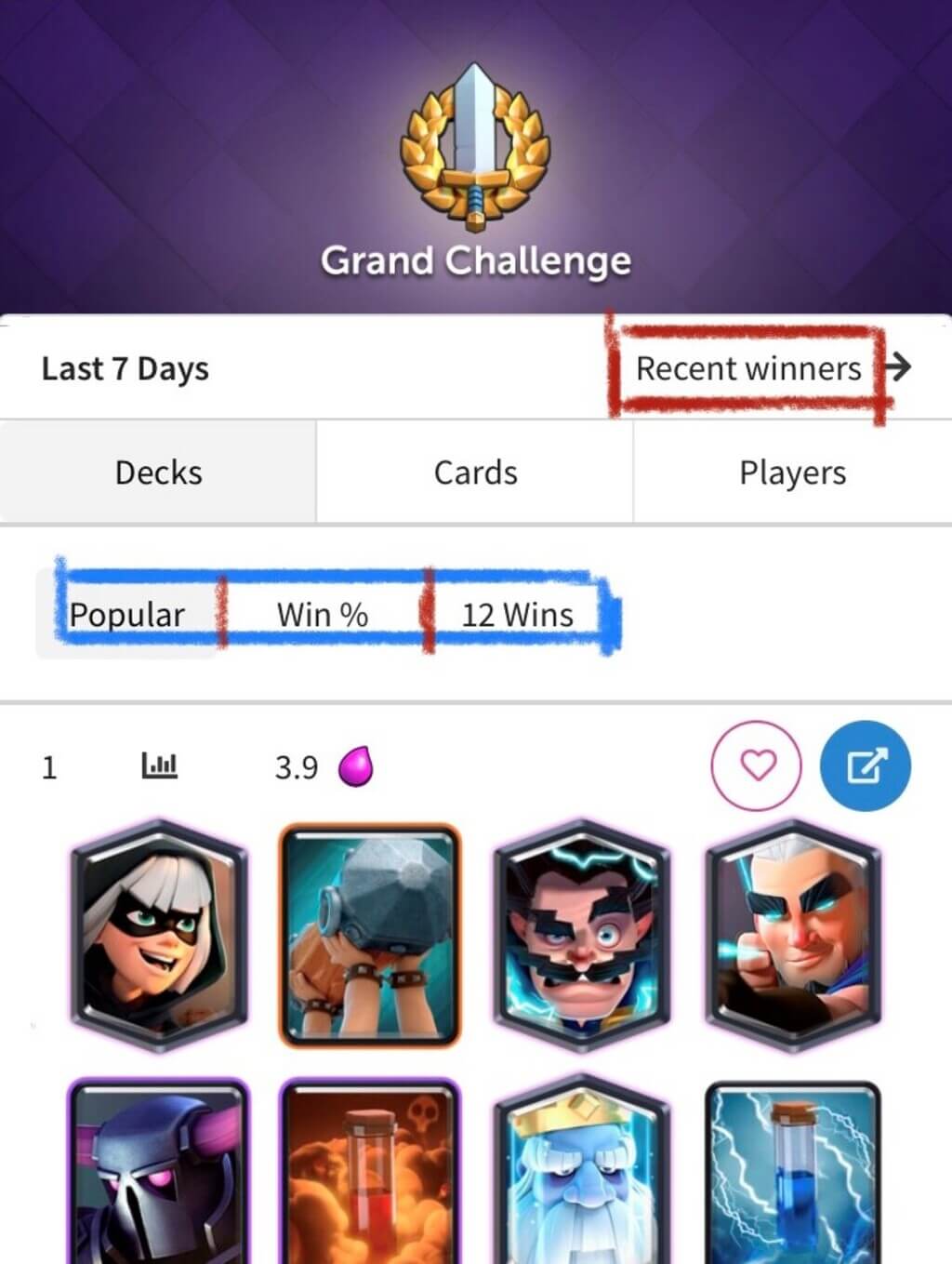
Task: Open deck 1 via blue external-link button
Action: click(x=865, y=766)
